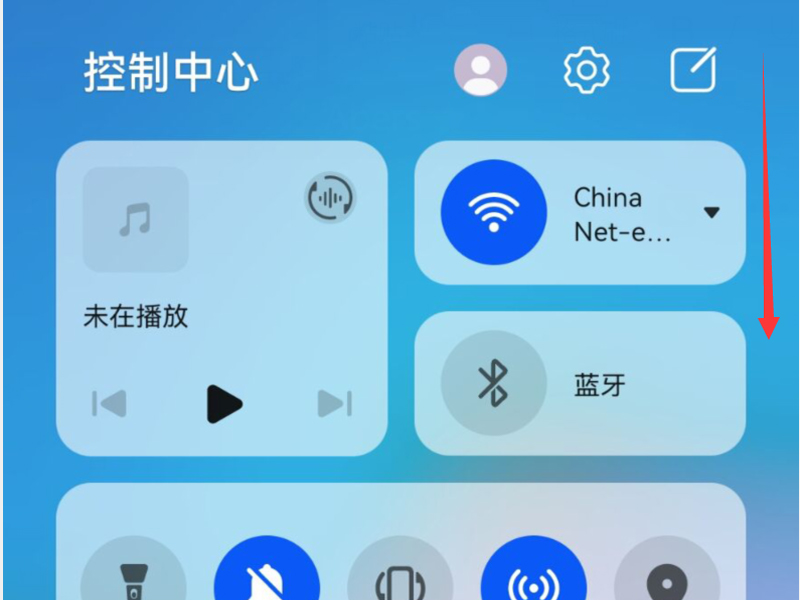The image size is (800, 600).
Task: Enable location services toggle
Action: tap(666, 577)
